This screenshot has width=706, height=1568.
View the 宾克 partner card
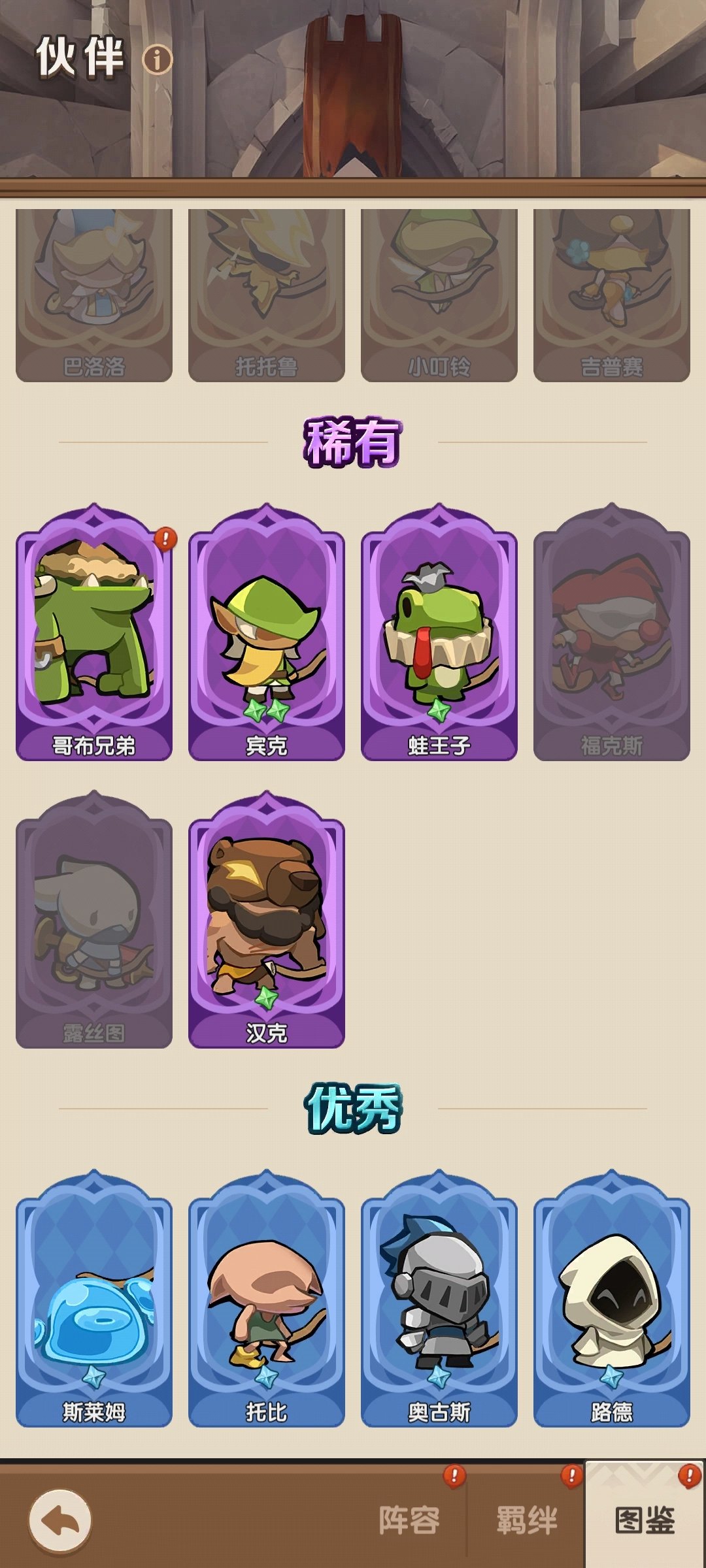pos(267,634)
